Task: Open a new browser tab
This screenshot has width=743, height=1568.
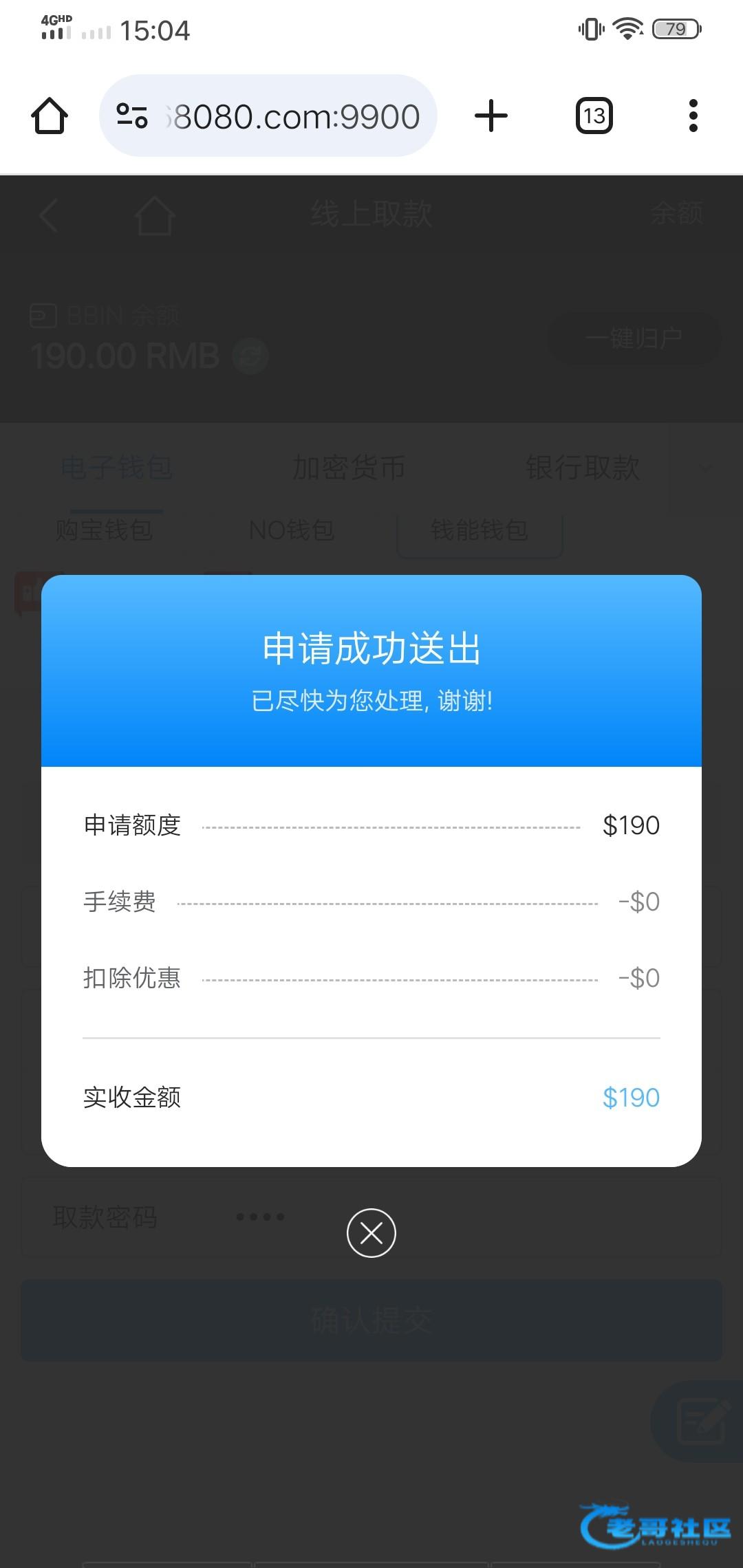Action: 491,116
